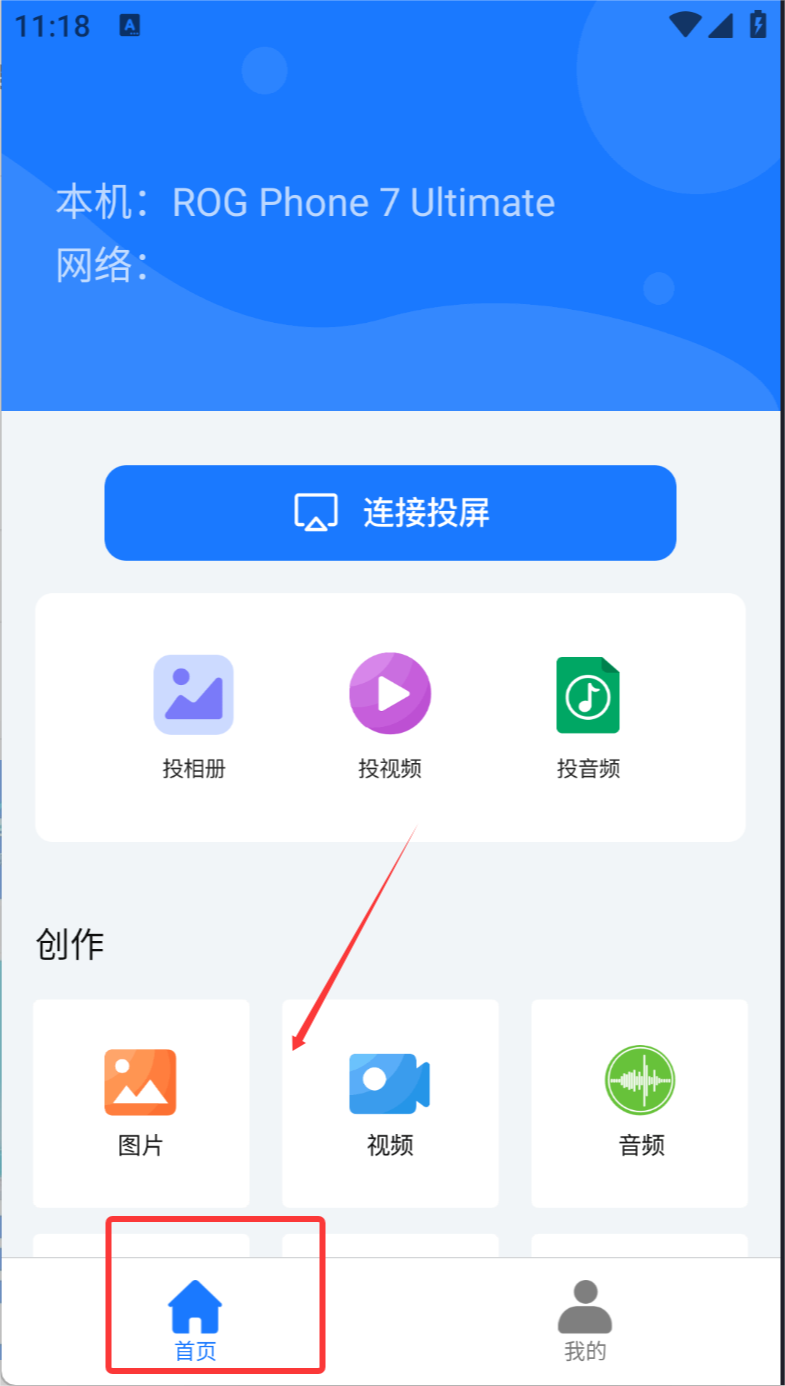Open the 图片 creation card
785x1386 pixels.
pyautogui.click(x=141, y=1102)
